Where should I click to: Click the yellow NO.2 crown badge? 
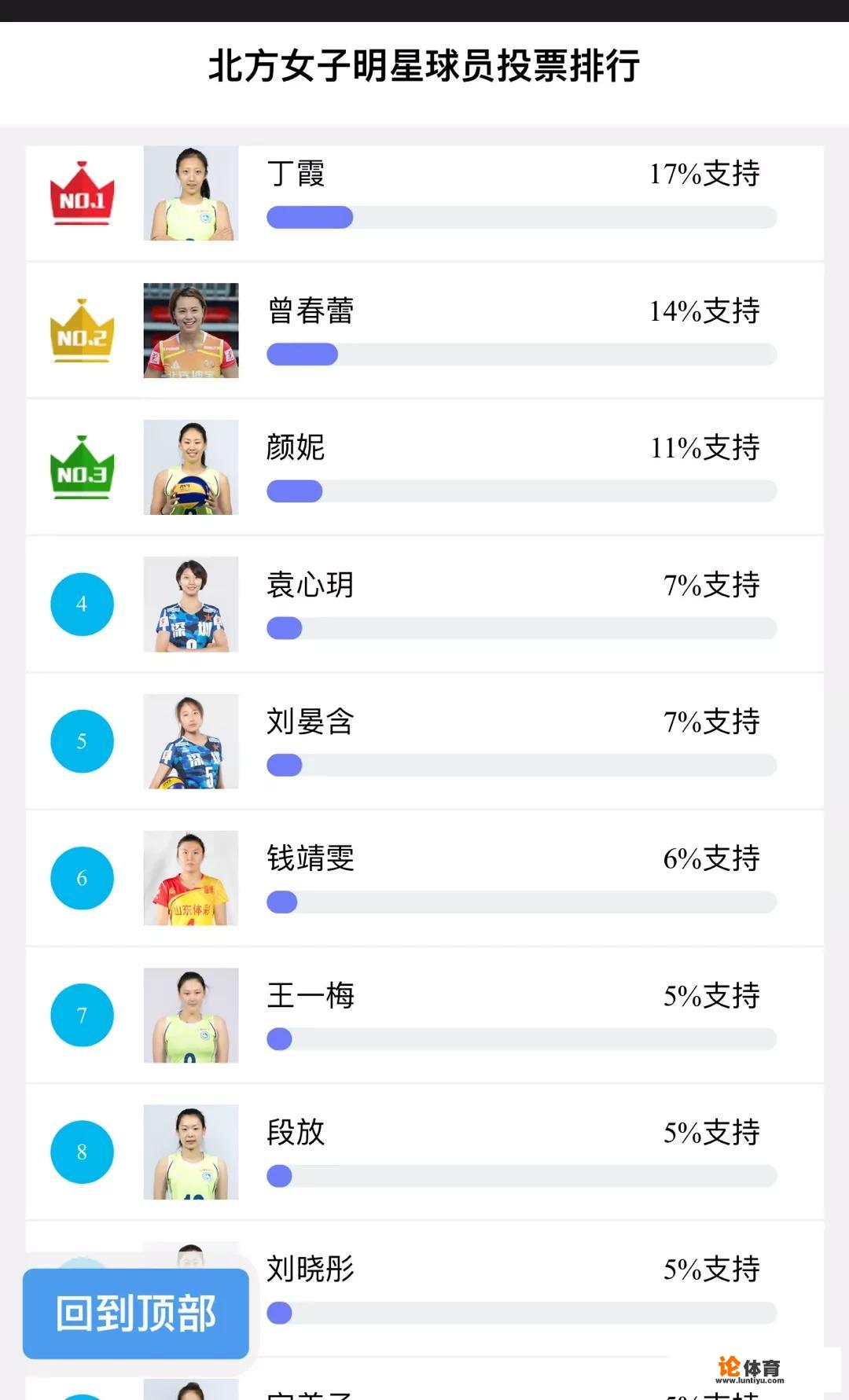pyautogui.click(x=82, y=332)
